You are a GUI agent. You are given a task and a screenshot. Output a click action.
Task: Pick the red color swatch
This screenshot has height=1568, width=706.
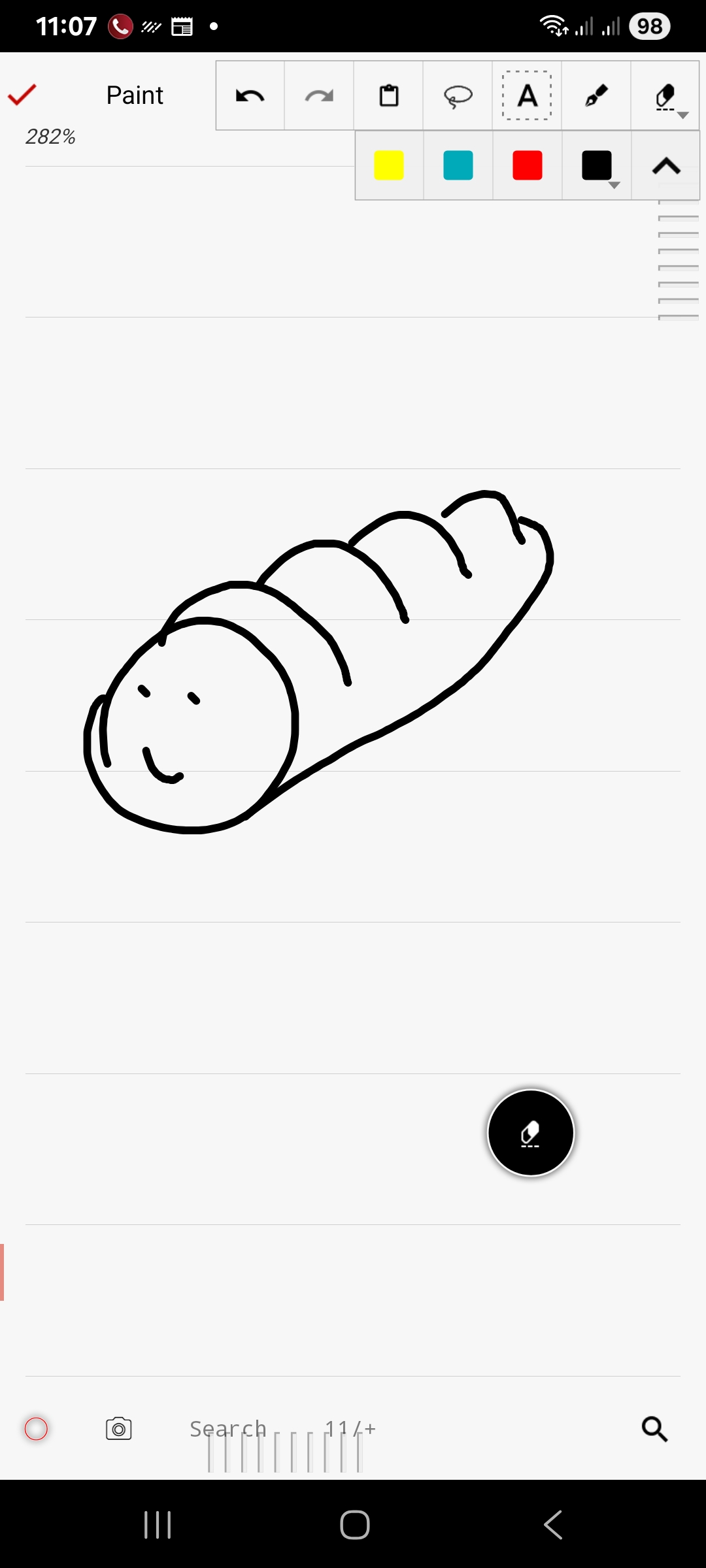[x=528, y=165]
